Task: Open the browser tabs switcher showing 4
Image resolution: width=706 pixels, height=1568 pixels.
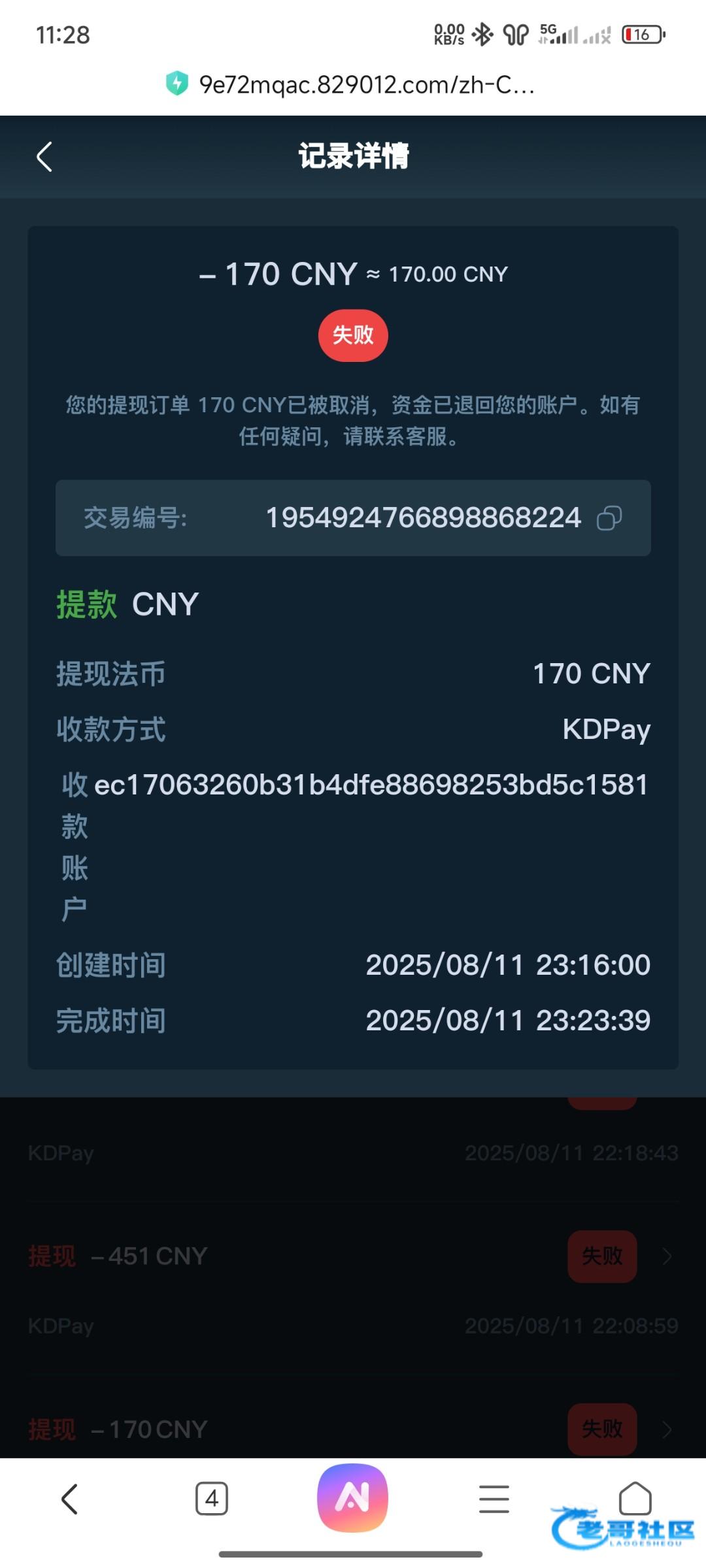Action: (212, 1498)
